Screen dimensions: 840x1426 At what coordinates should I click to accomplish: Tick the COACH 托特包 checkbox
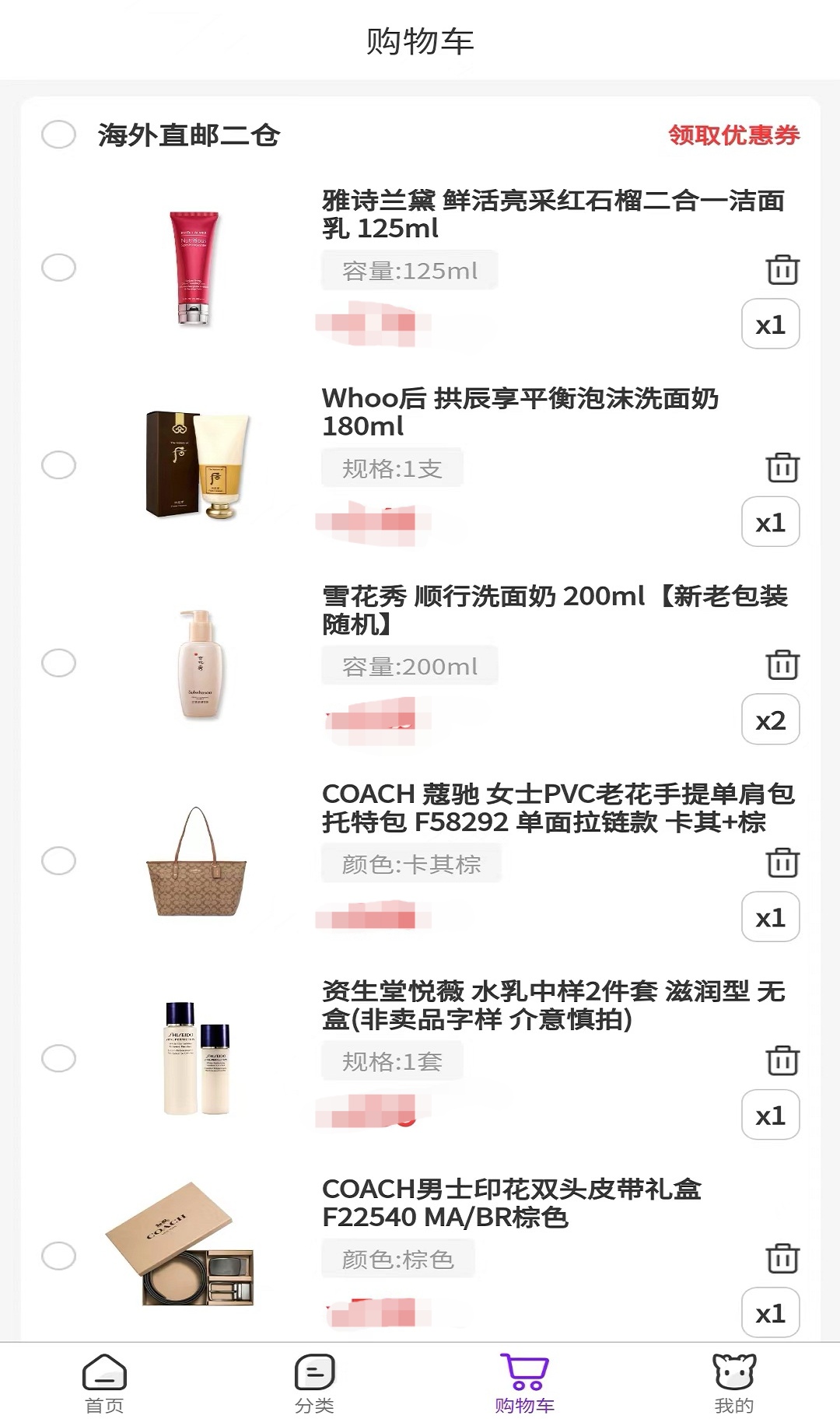[58, 860]
